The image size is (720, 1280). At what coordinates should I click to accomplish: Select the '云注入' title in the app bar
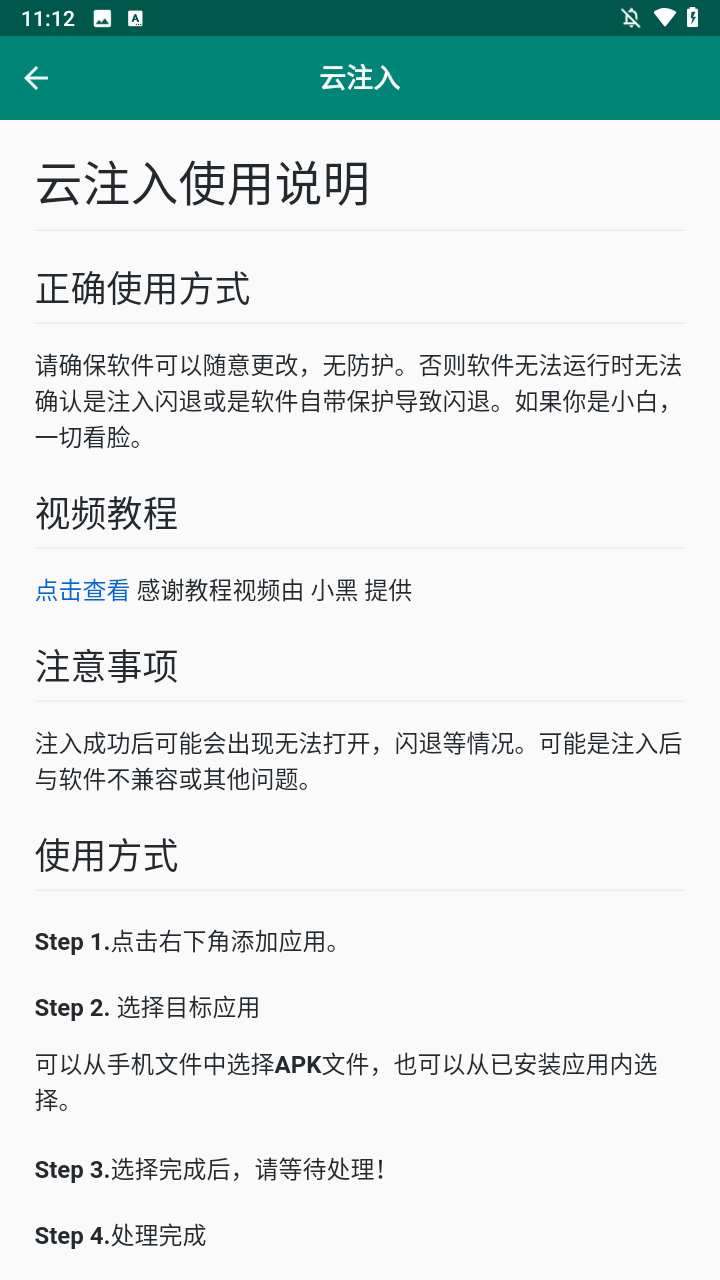(359, 77)
